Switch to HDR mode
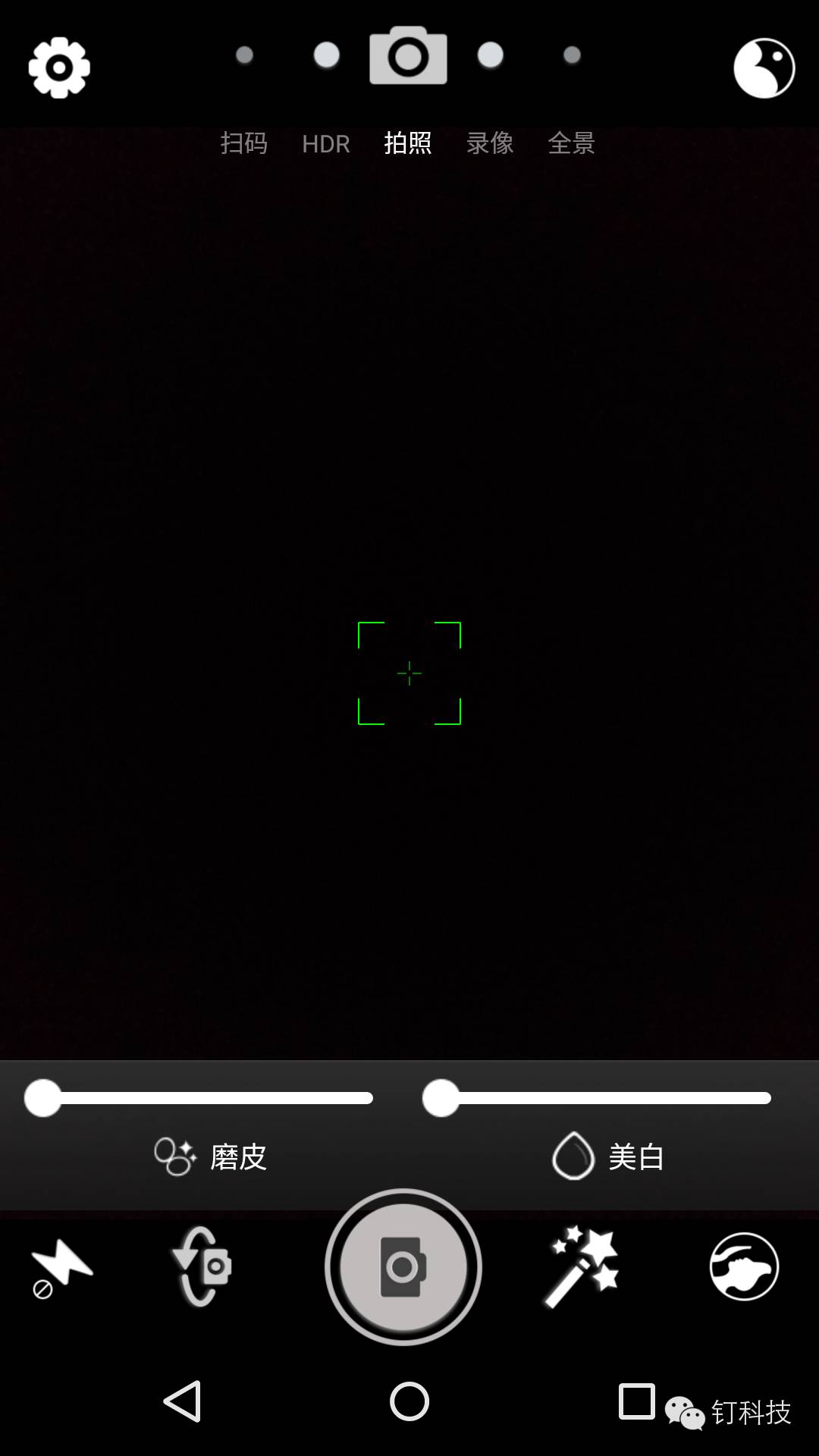Viewport: 819px width, 1456px height. [x=325, y=143]
